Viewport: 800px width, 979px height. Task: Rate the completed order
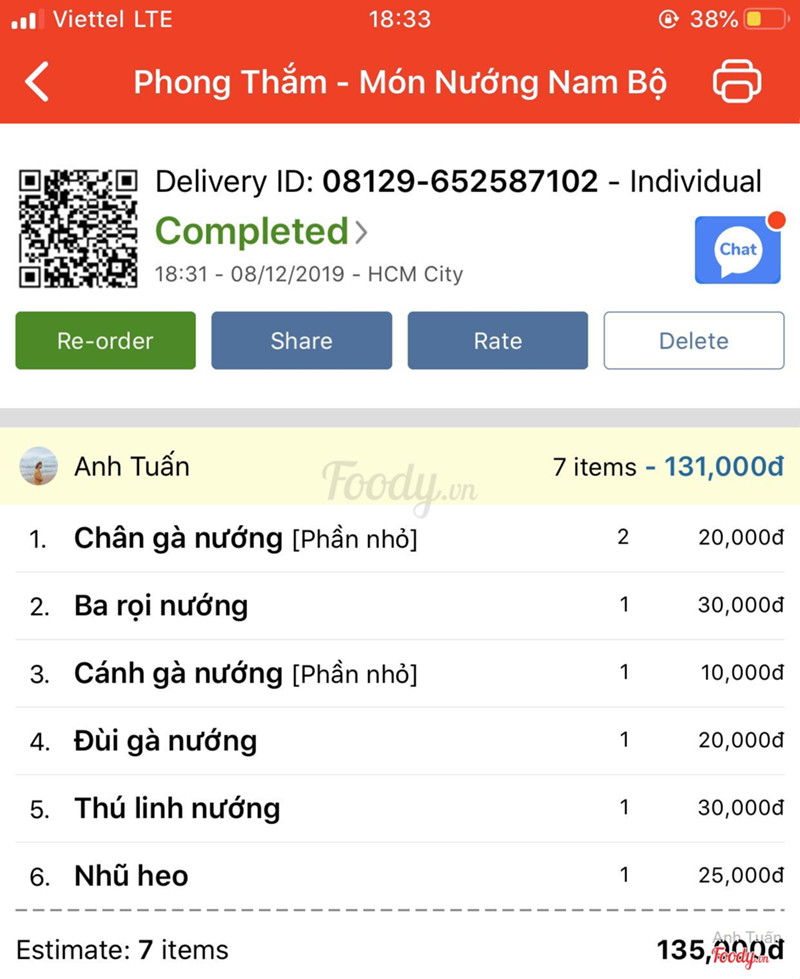point(497,341)
